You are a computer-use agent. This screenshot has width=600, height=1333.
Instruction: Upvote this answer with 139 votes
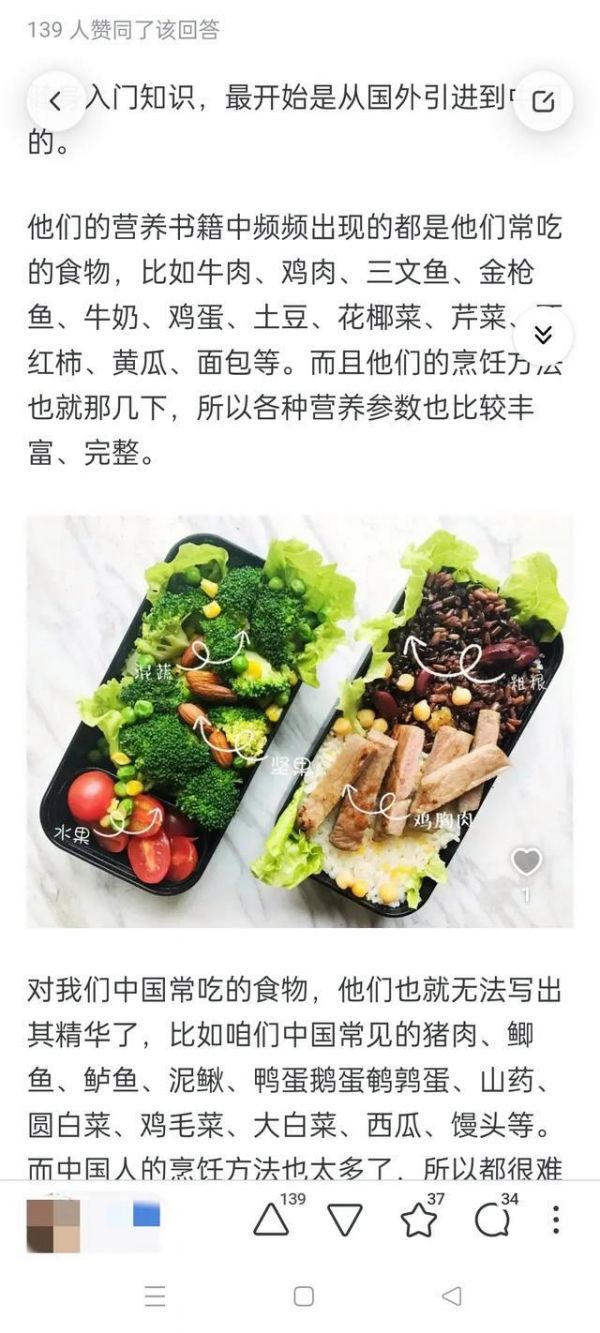coord(271,1220)
